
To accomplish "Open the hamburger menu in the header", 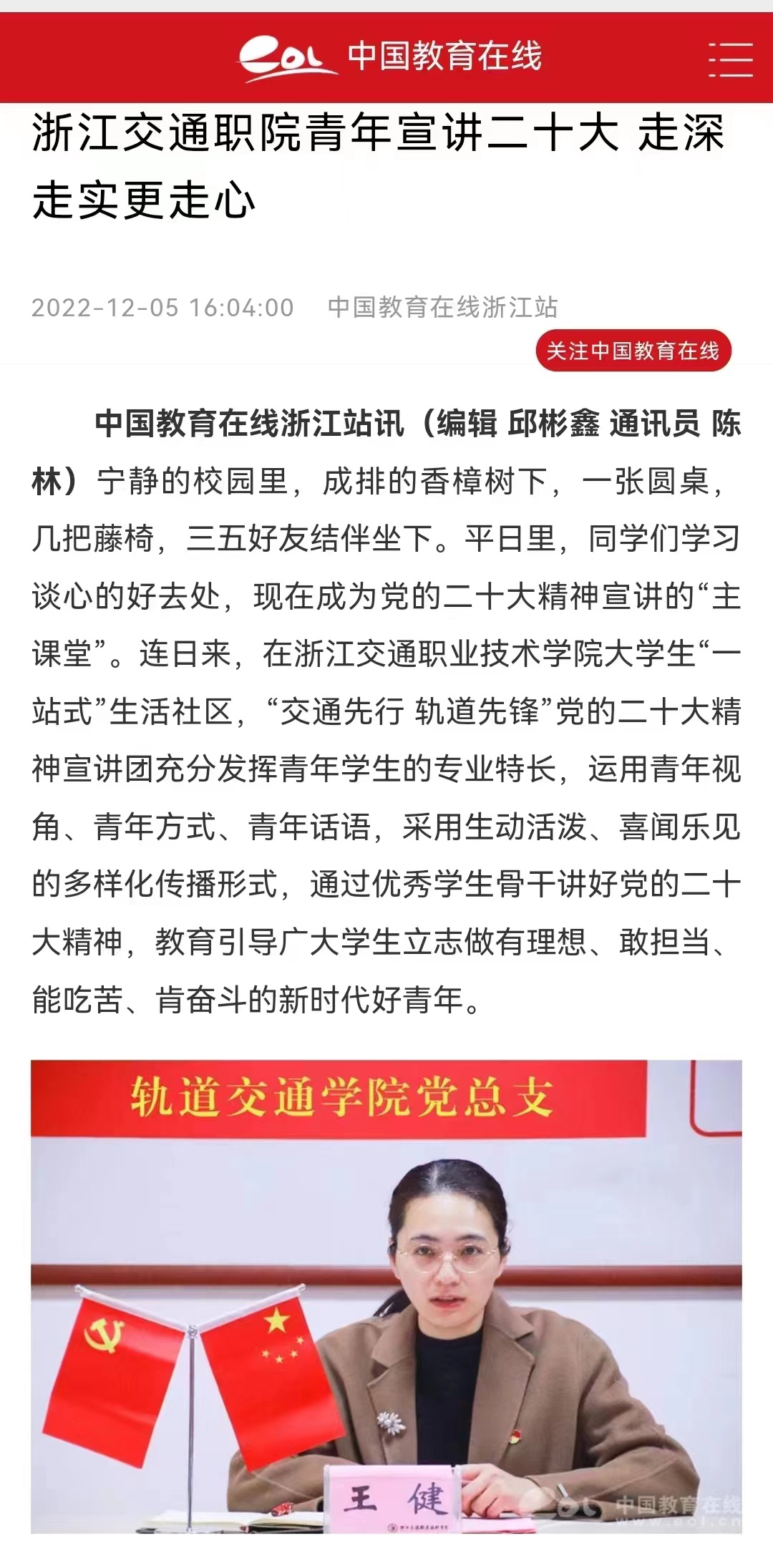I will pyautogui.click(x=730, y=59).
